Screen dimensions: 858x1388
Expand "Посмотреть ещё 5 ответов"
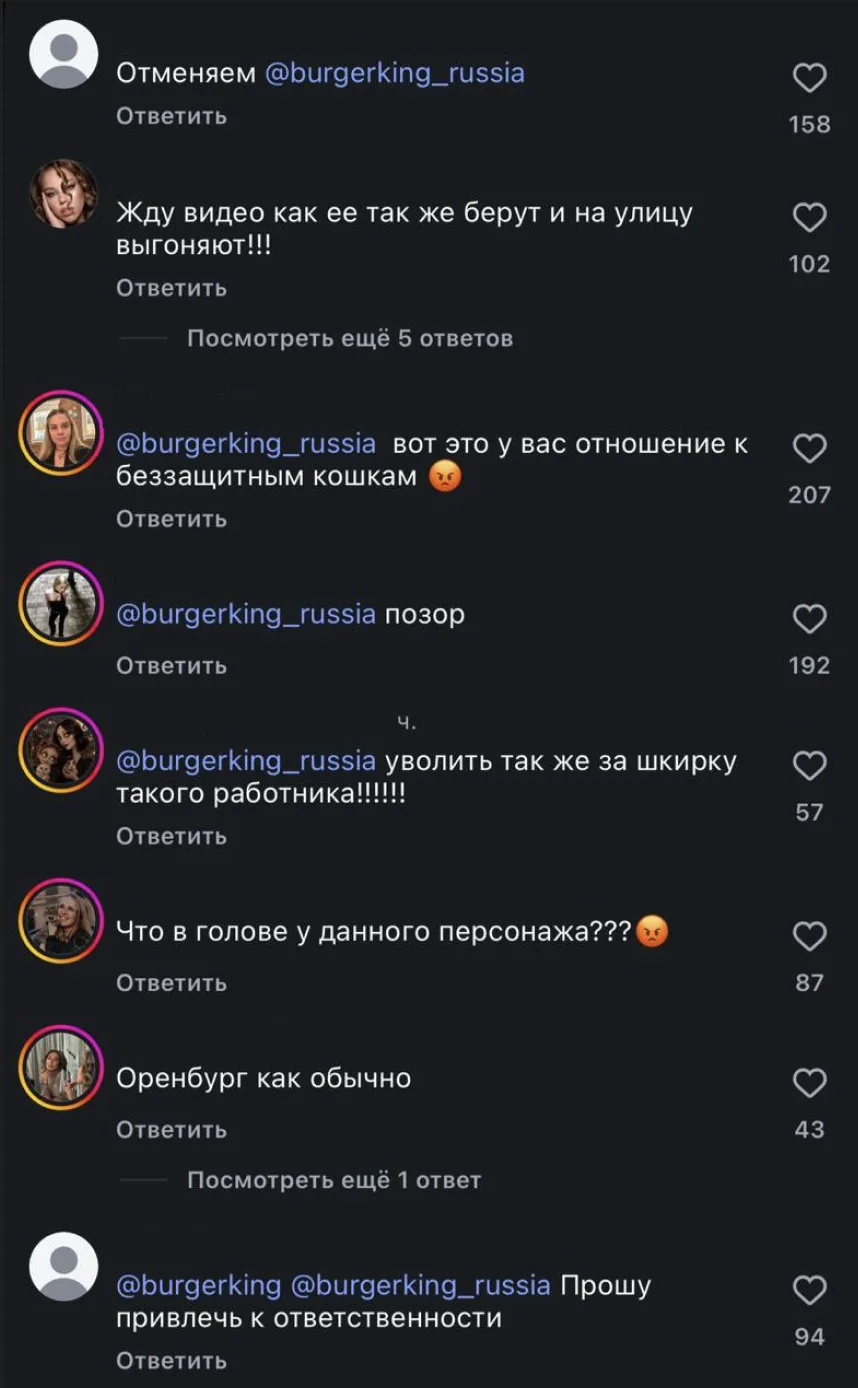(x=350, y=339)
